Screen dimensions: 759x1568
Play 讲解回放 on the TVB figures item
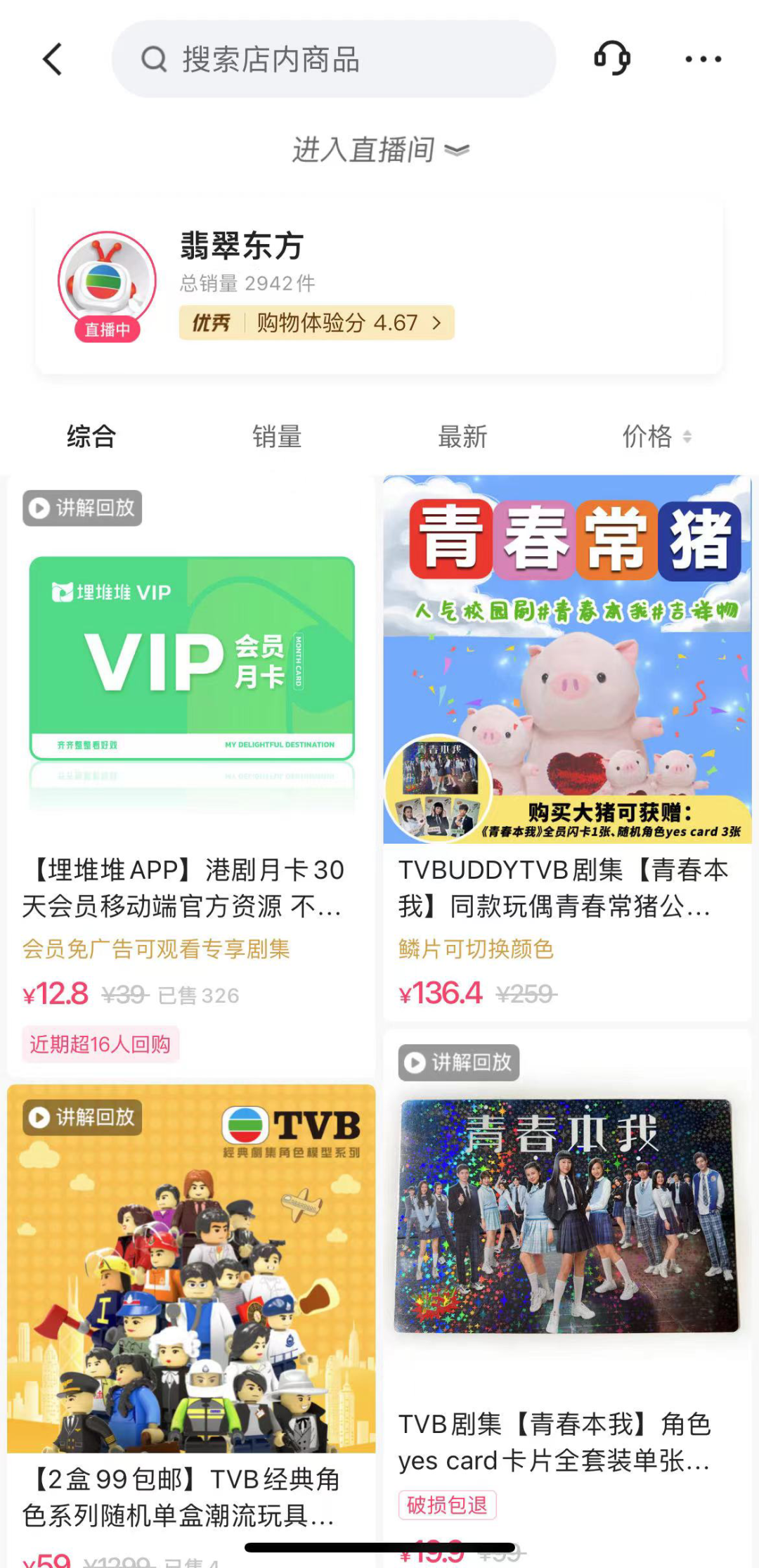[82, 1117]
